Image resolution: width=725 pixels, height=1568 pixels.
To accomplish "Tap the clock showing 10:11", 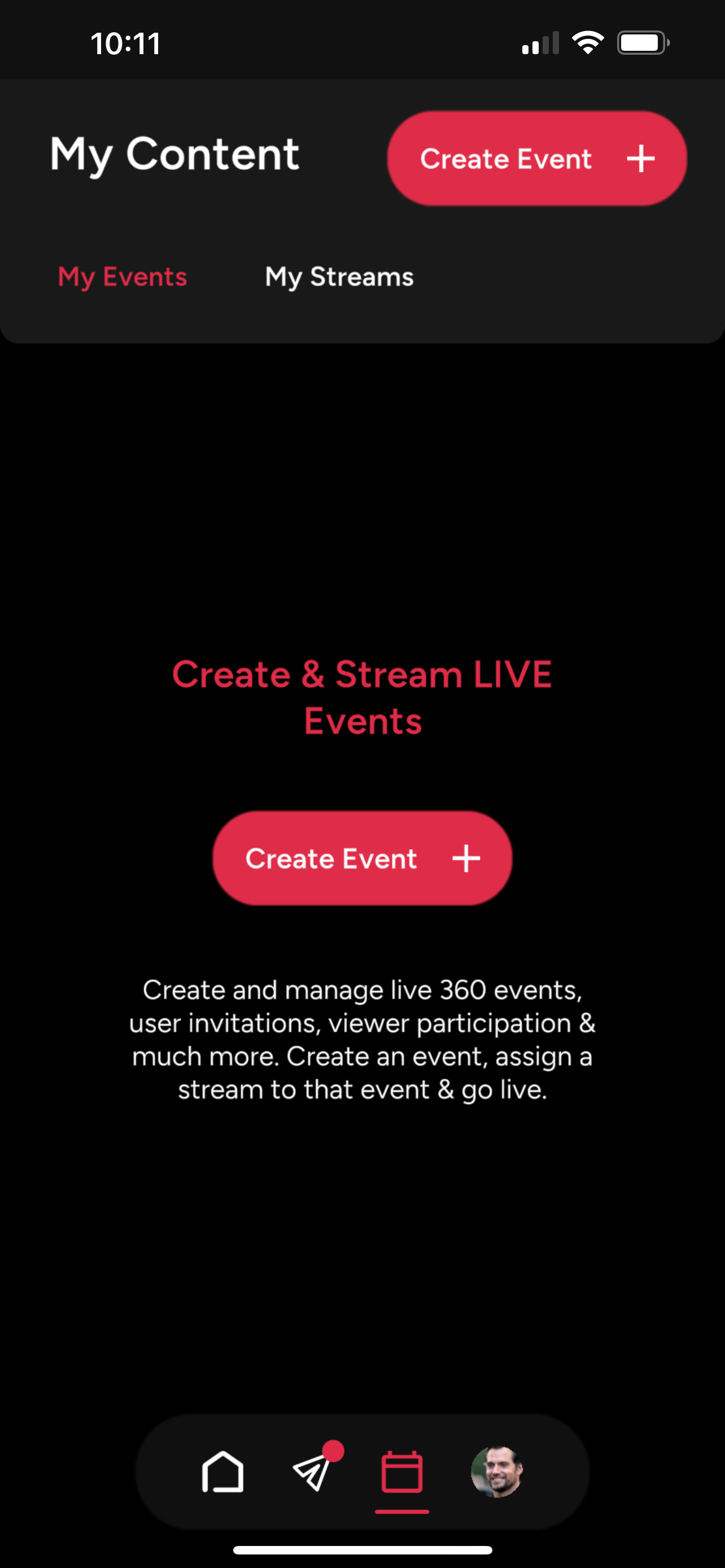I will (126, 42).
